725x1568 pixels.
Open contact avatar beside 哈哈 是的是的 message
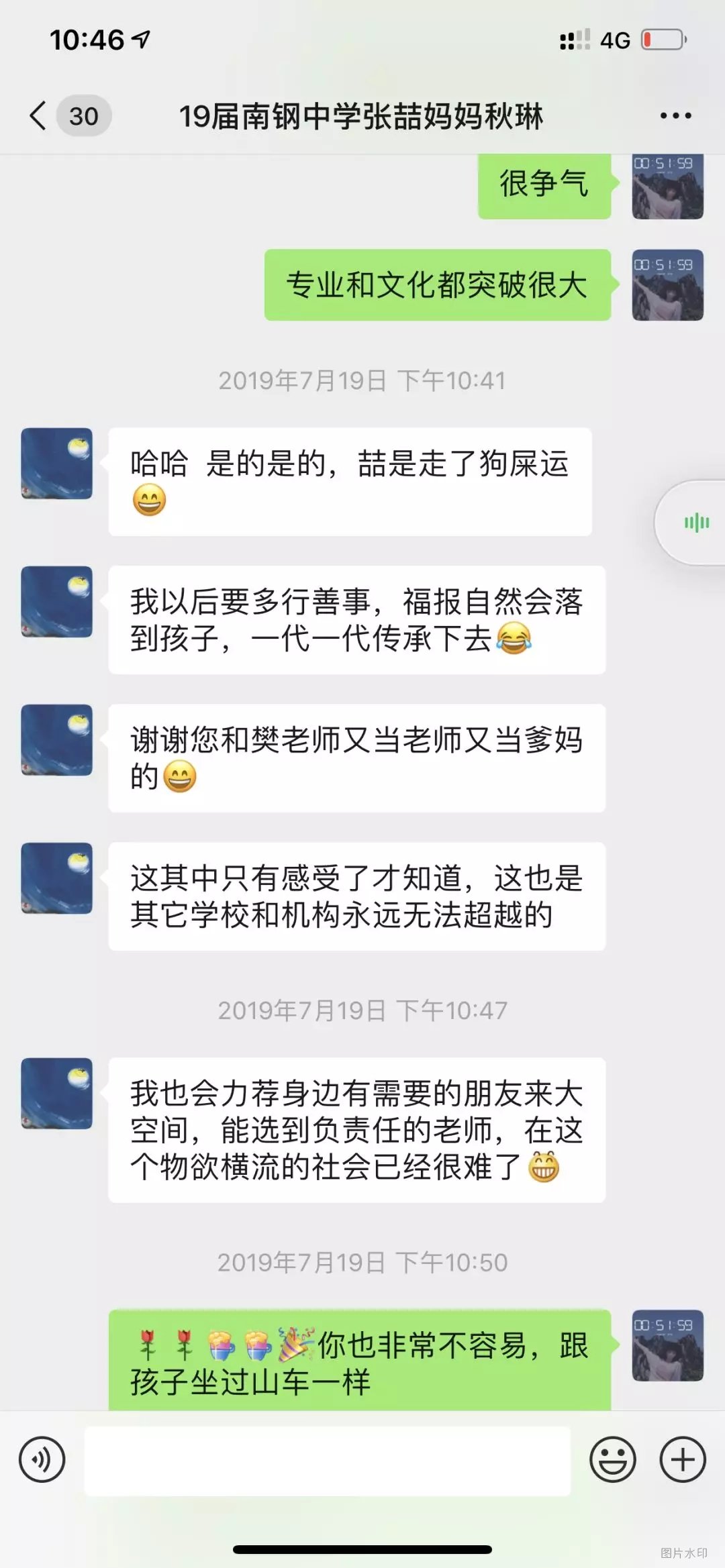point(57,464)
